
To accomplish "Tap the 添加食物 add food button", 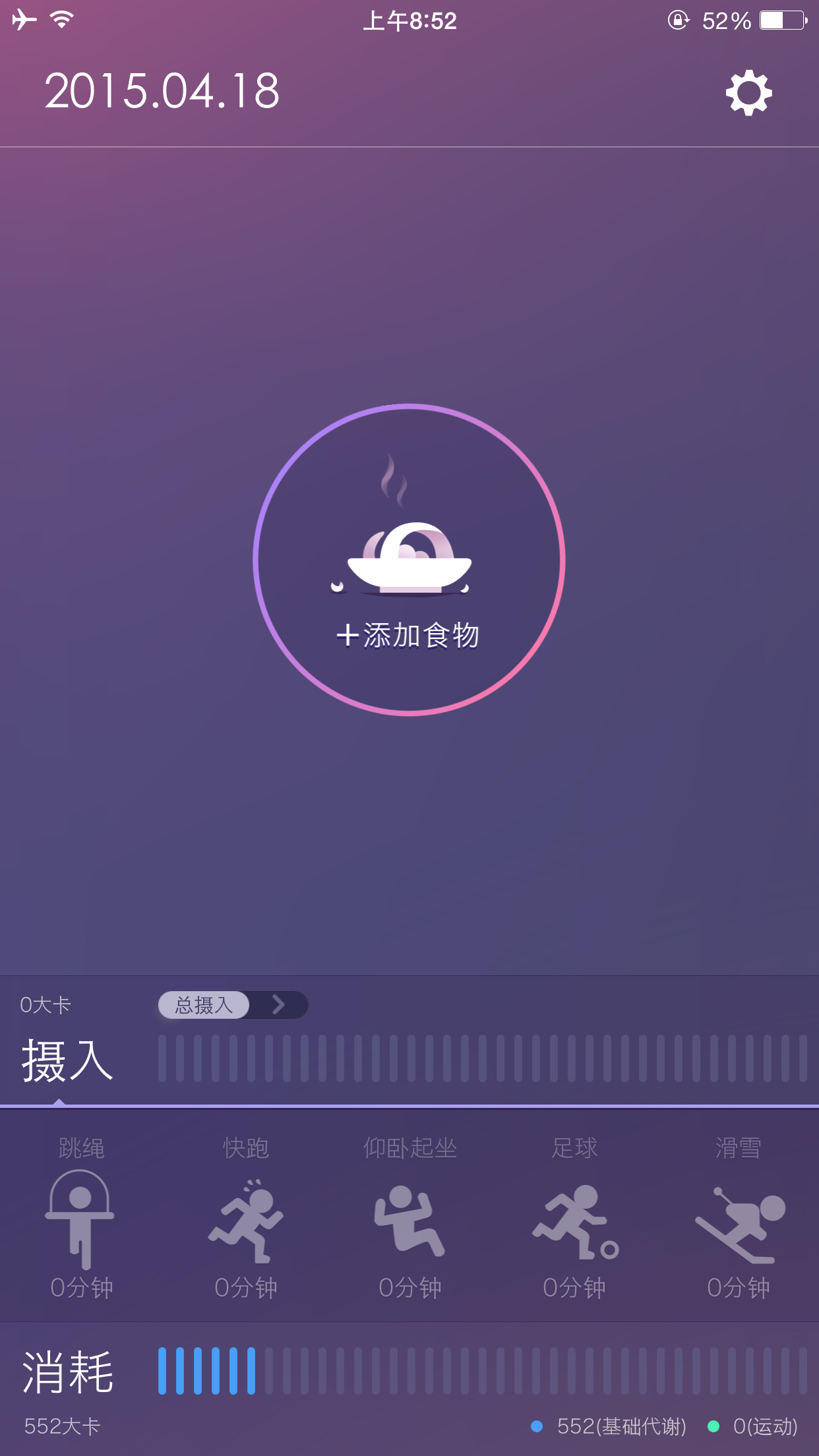I will [409, 559].
